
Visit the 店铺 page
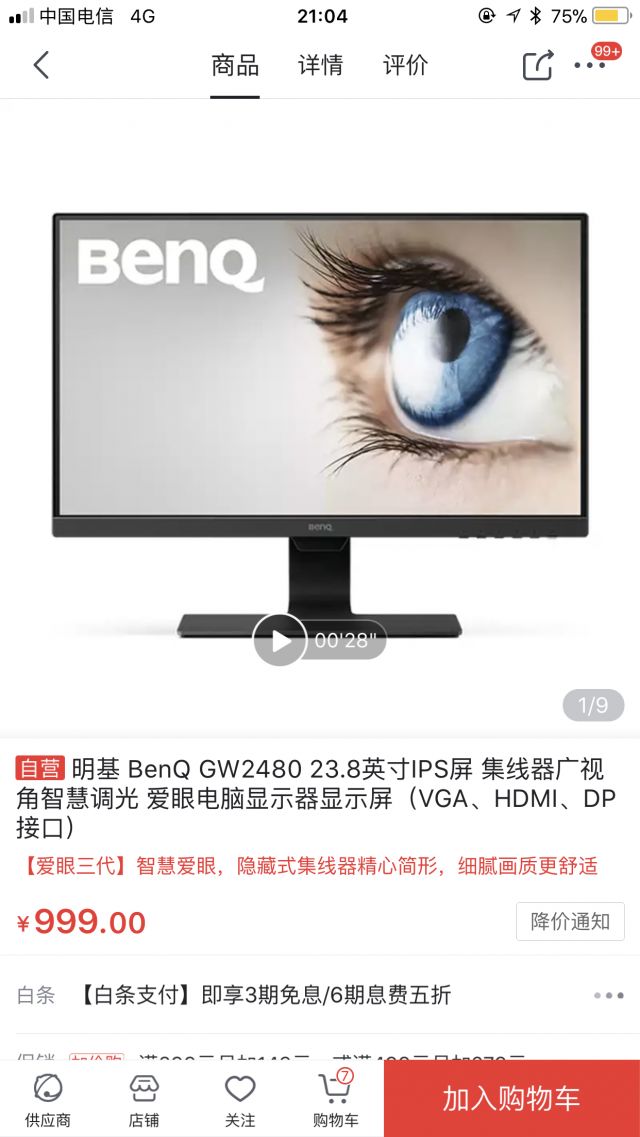pos(144,1099)
